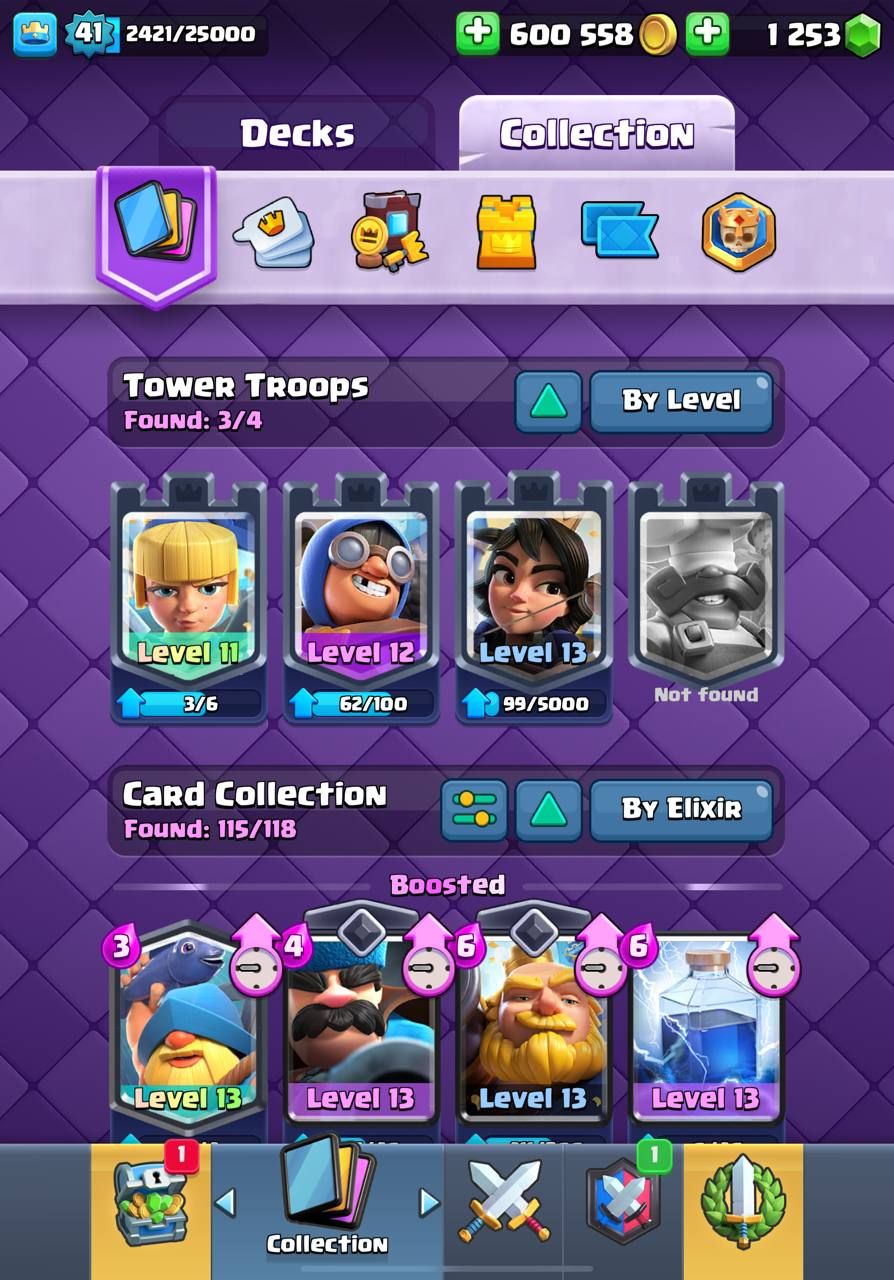Tap the green plus next to gold
The height and width of the screenshot is (1280, 894).
point(477,34)
